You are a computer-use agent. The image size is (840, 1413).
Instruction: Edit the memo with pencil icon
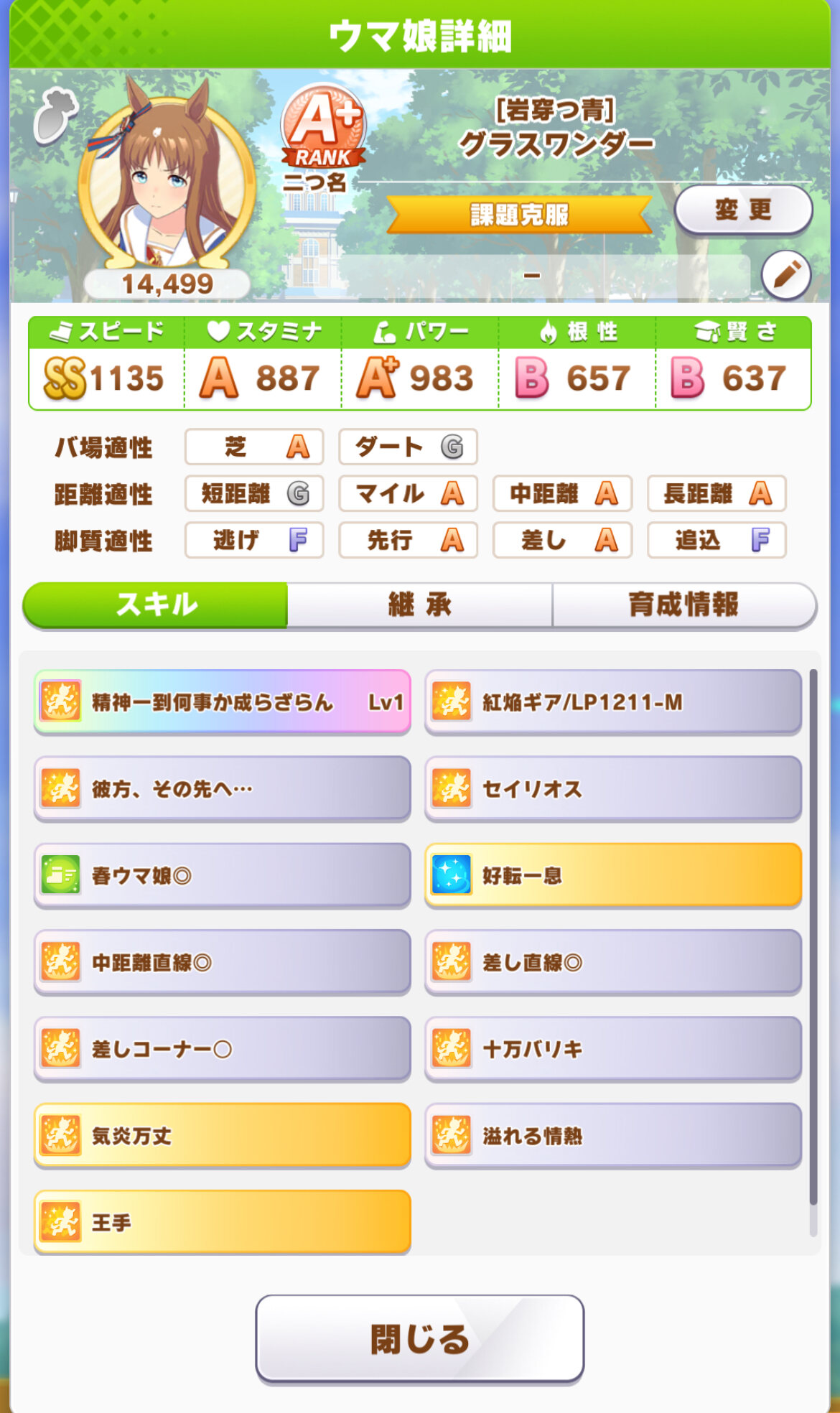(x=786, y=275)
